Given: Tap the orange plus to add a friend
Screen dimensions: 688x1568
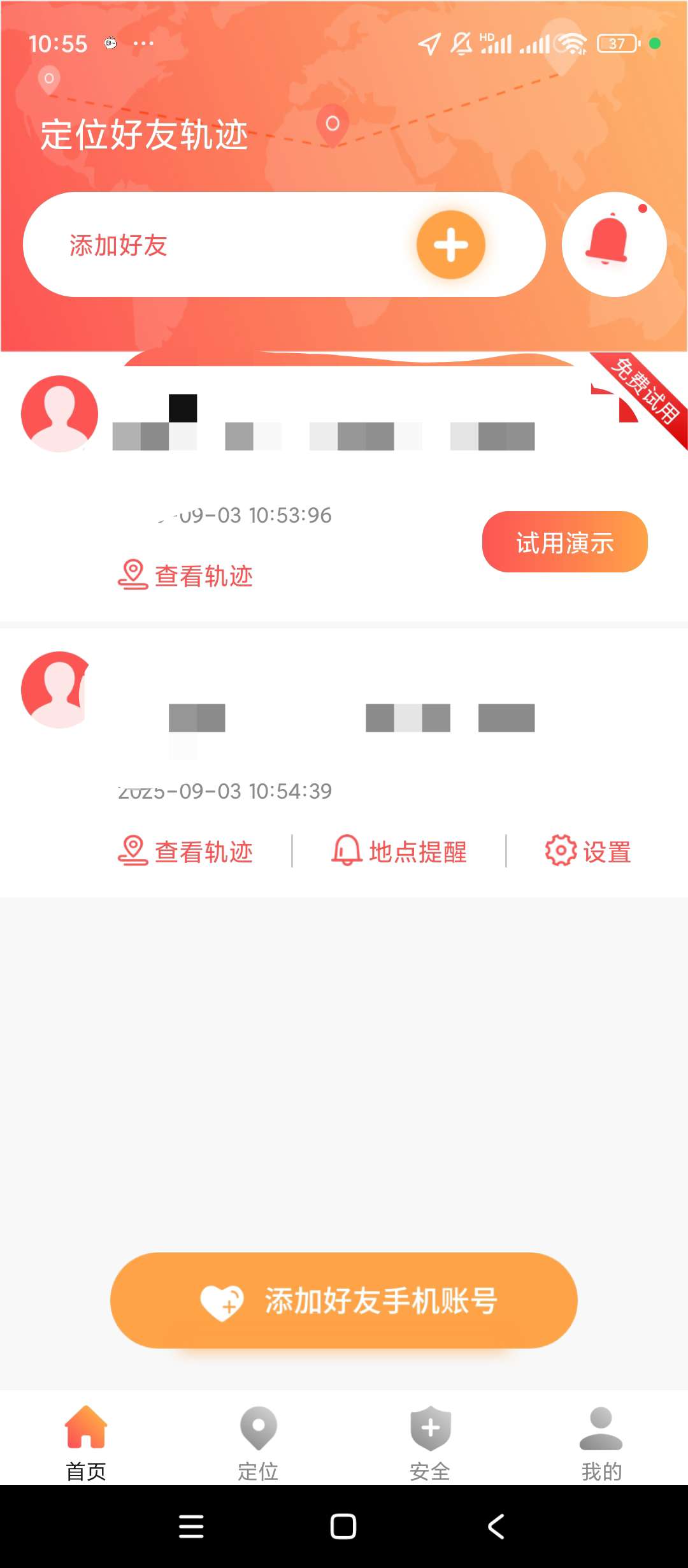Looking at the screenshot, I should 451,245.
